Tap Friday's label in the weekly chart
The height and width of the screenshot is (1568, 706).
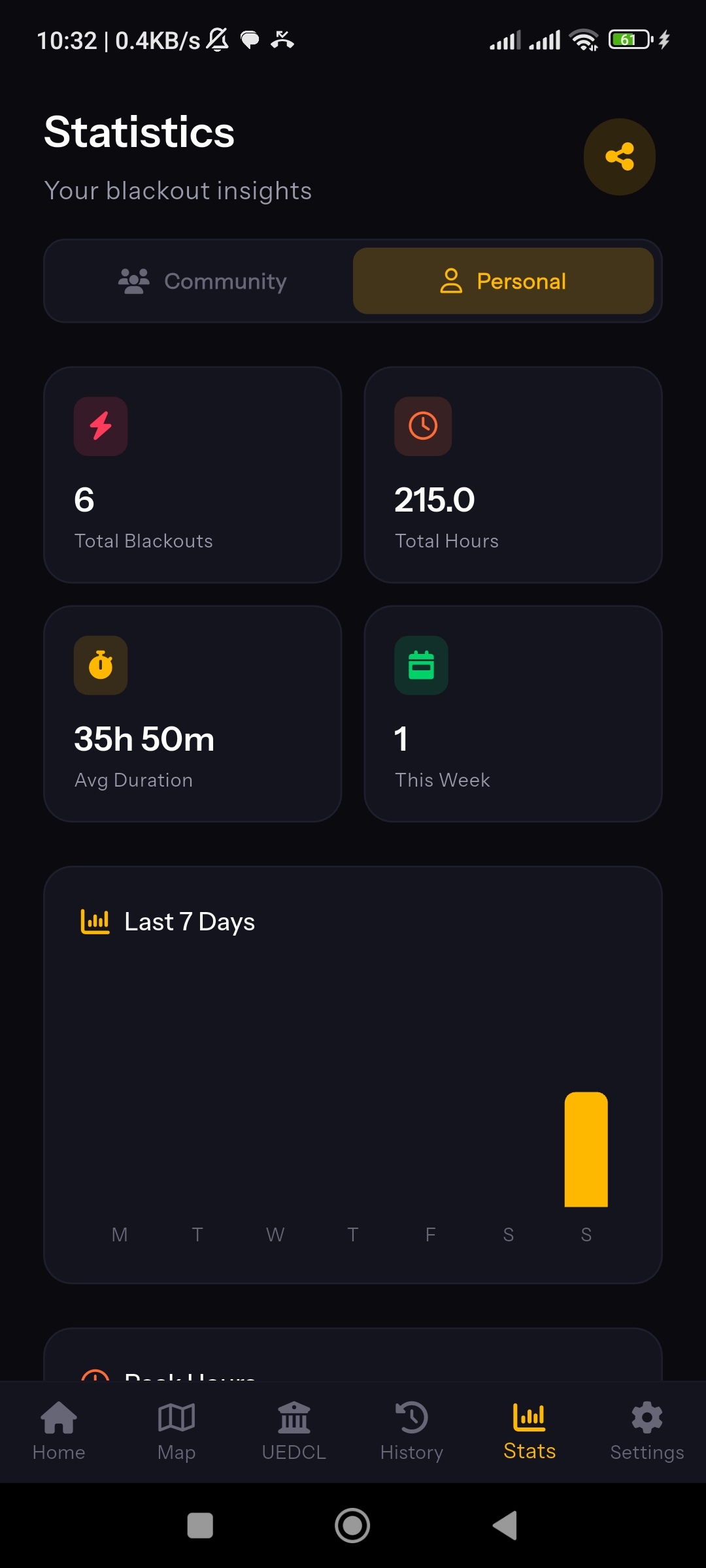click(x=430, y=1234)
